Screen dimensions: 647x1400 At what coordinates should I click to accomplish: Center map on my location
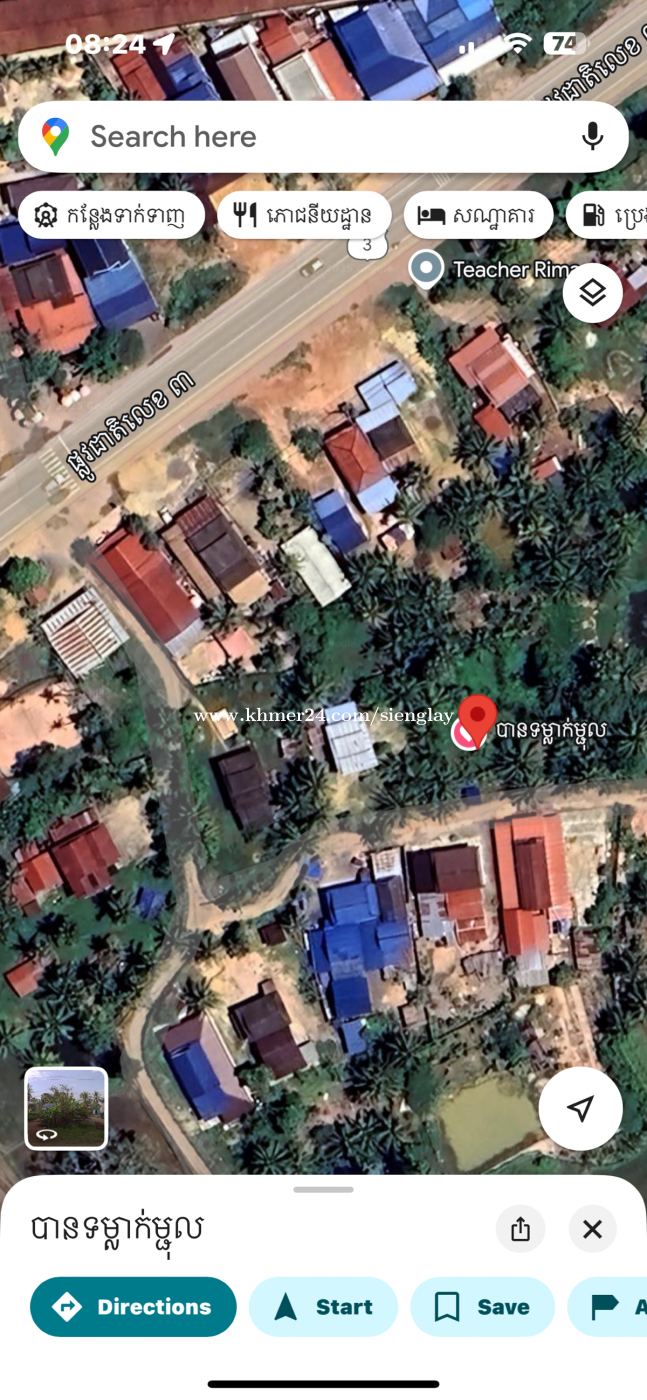(x=580, y=1108)
